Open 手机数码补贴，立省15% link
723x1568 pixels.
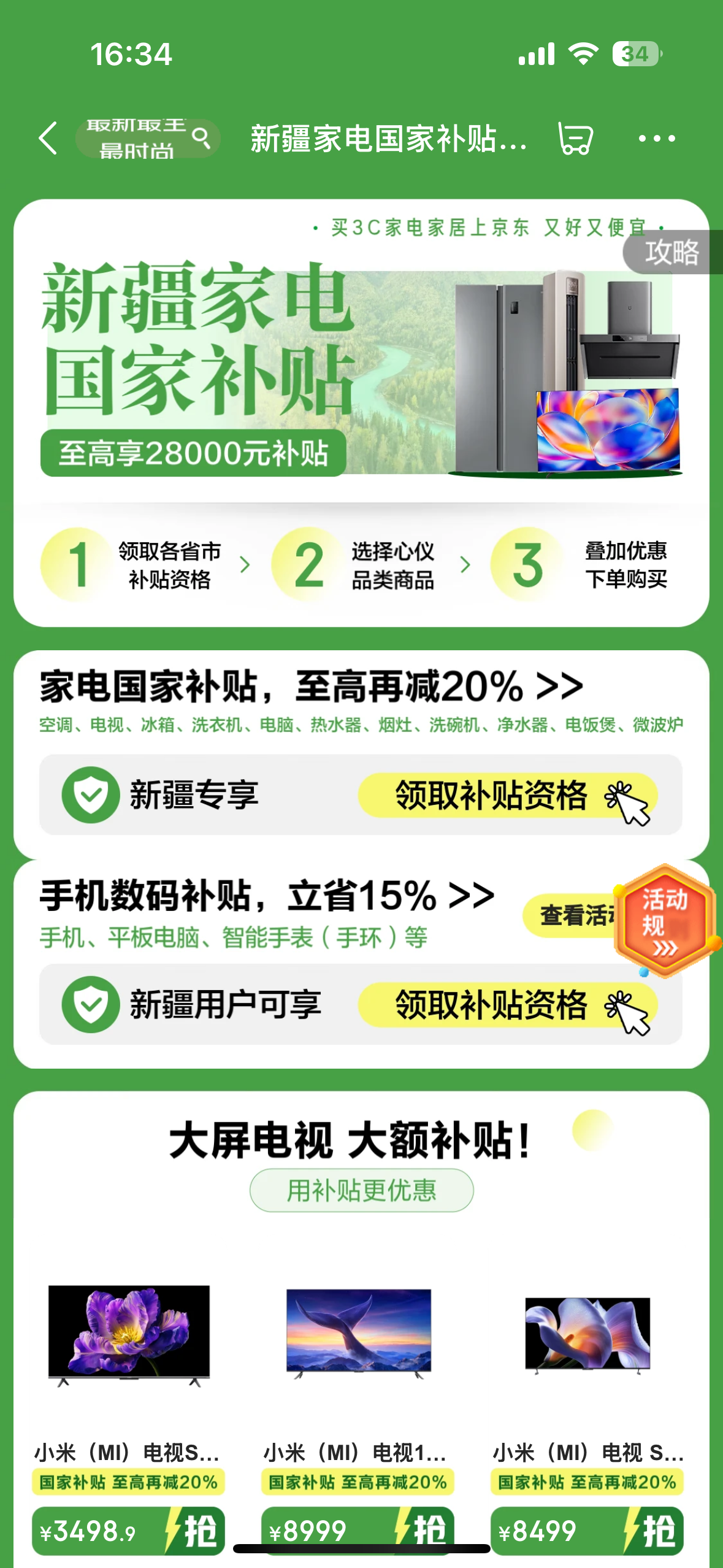tap(267, 896)
